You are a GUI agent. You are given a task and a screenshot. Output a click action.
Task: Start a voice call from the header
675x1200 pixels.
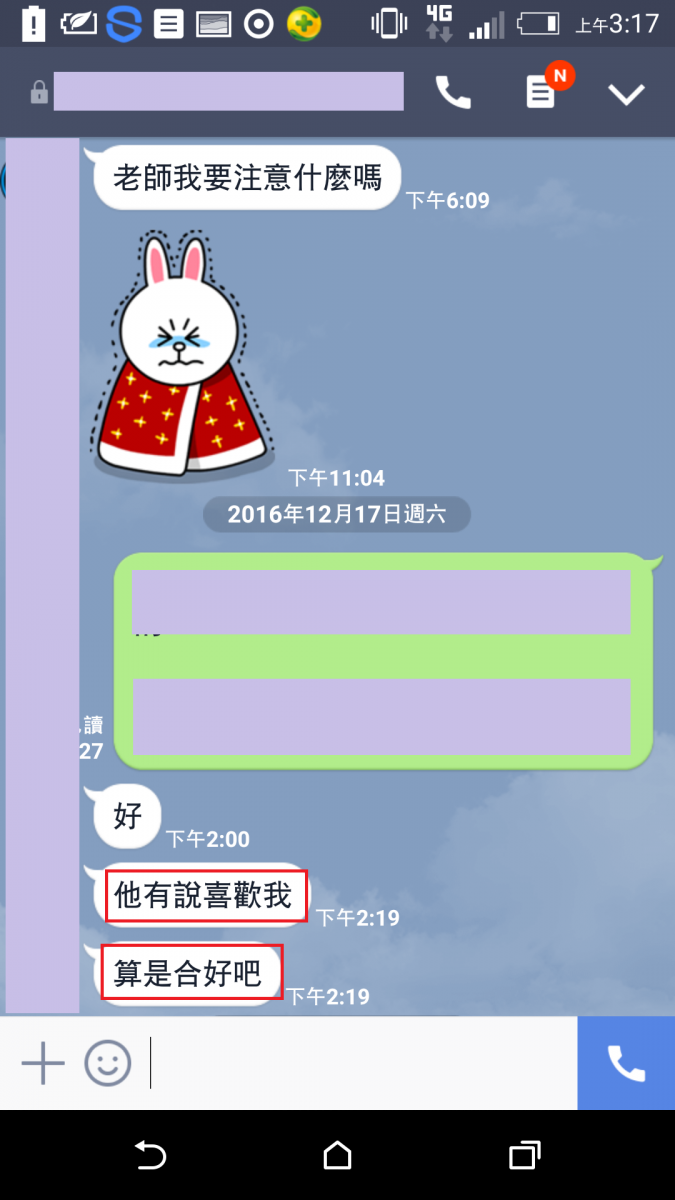453,93
